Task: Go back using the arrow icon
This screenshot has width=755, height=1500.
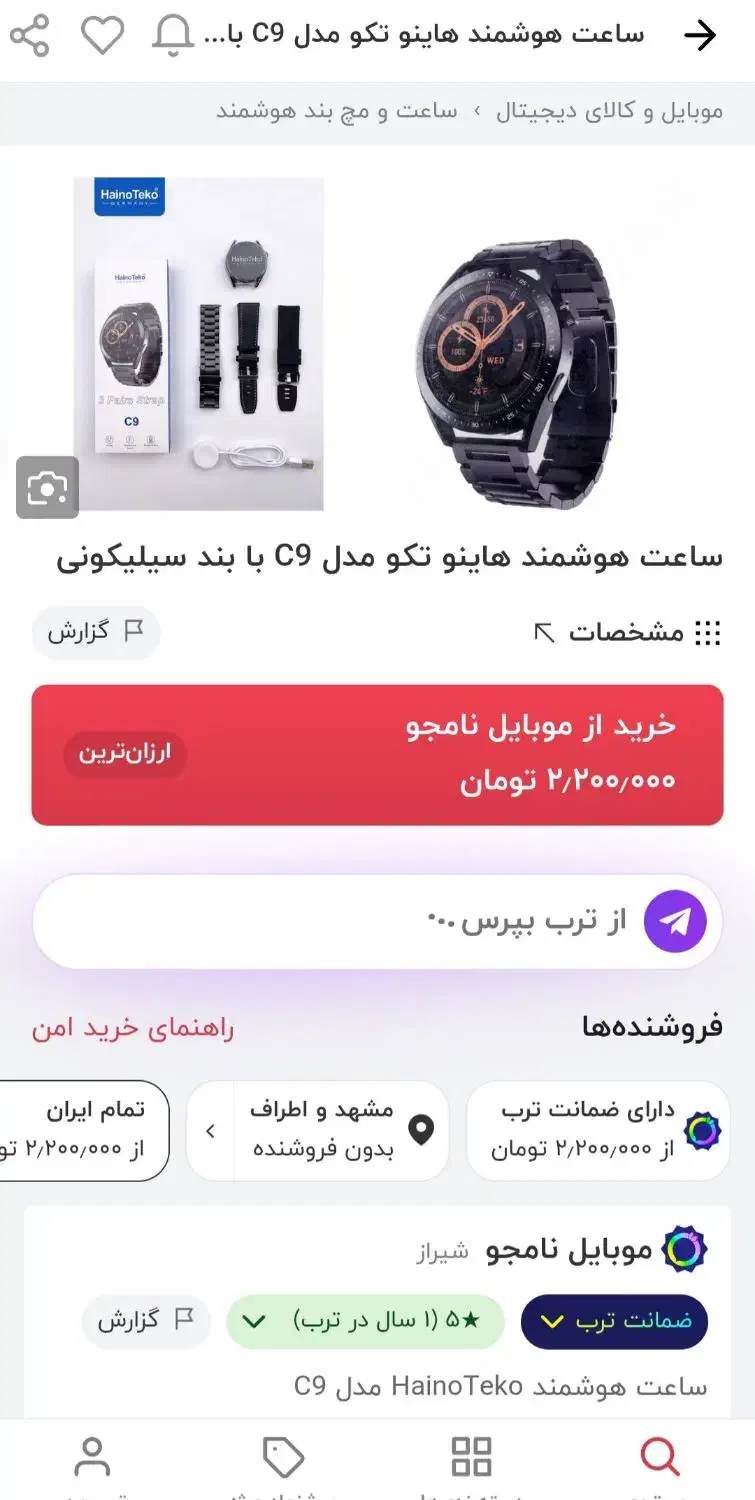Action: pyautogui.click(x=700, y=36)
